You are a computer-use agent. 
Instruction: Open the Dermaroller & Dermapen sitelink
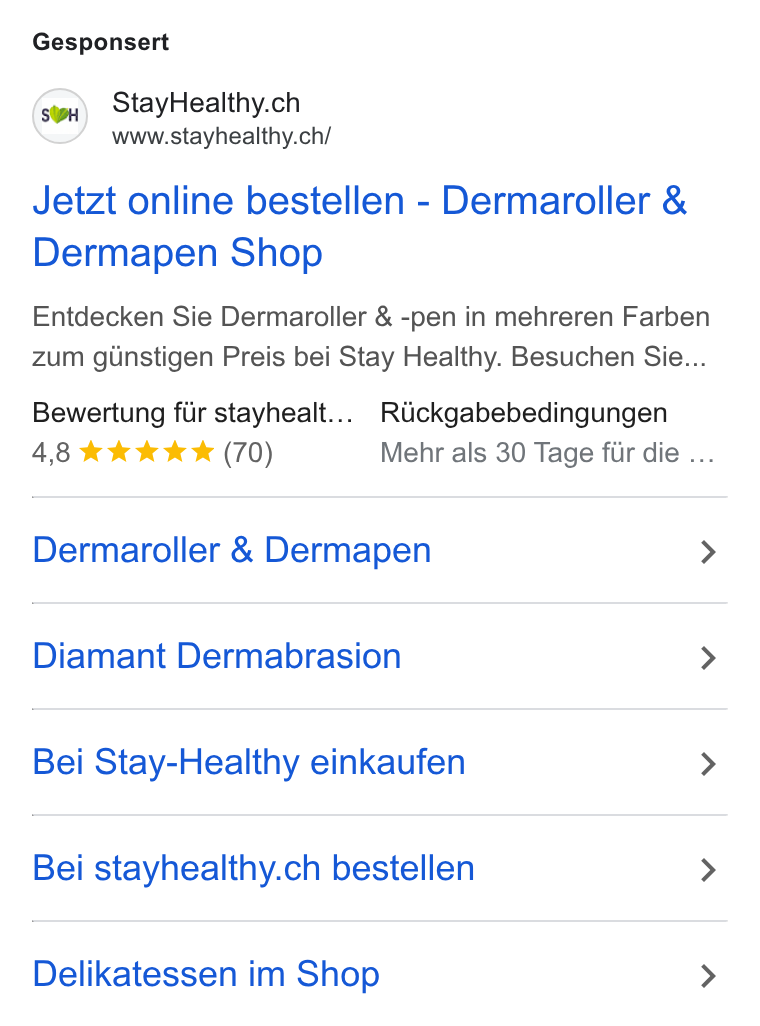[380, 550]
